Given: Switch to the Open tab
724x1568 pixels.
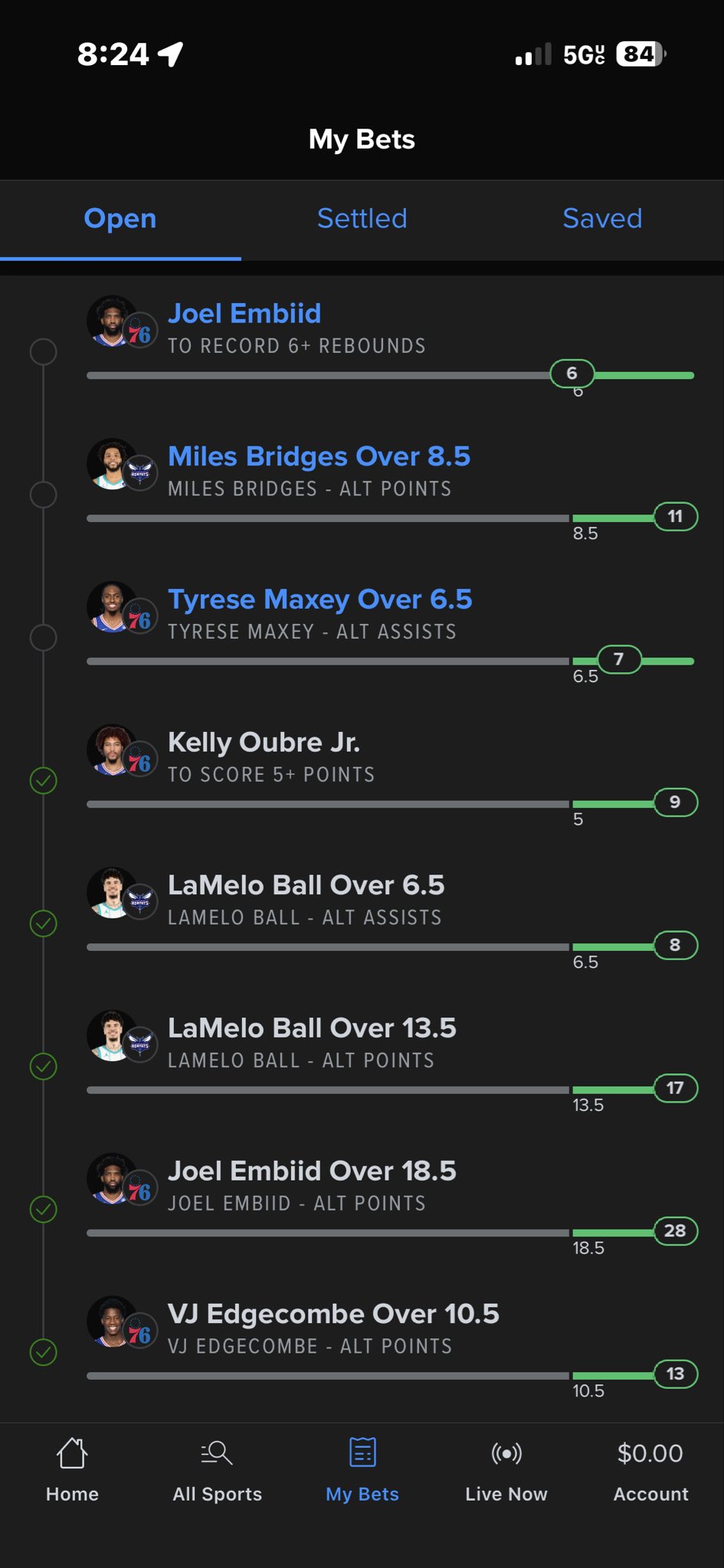Looking at the screenshot, I should point(120,219).
